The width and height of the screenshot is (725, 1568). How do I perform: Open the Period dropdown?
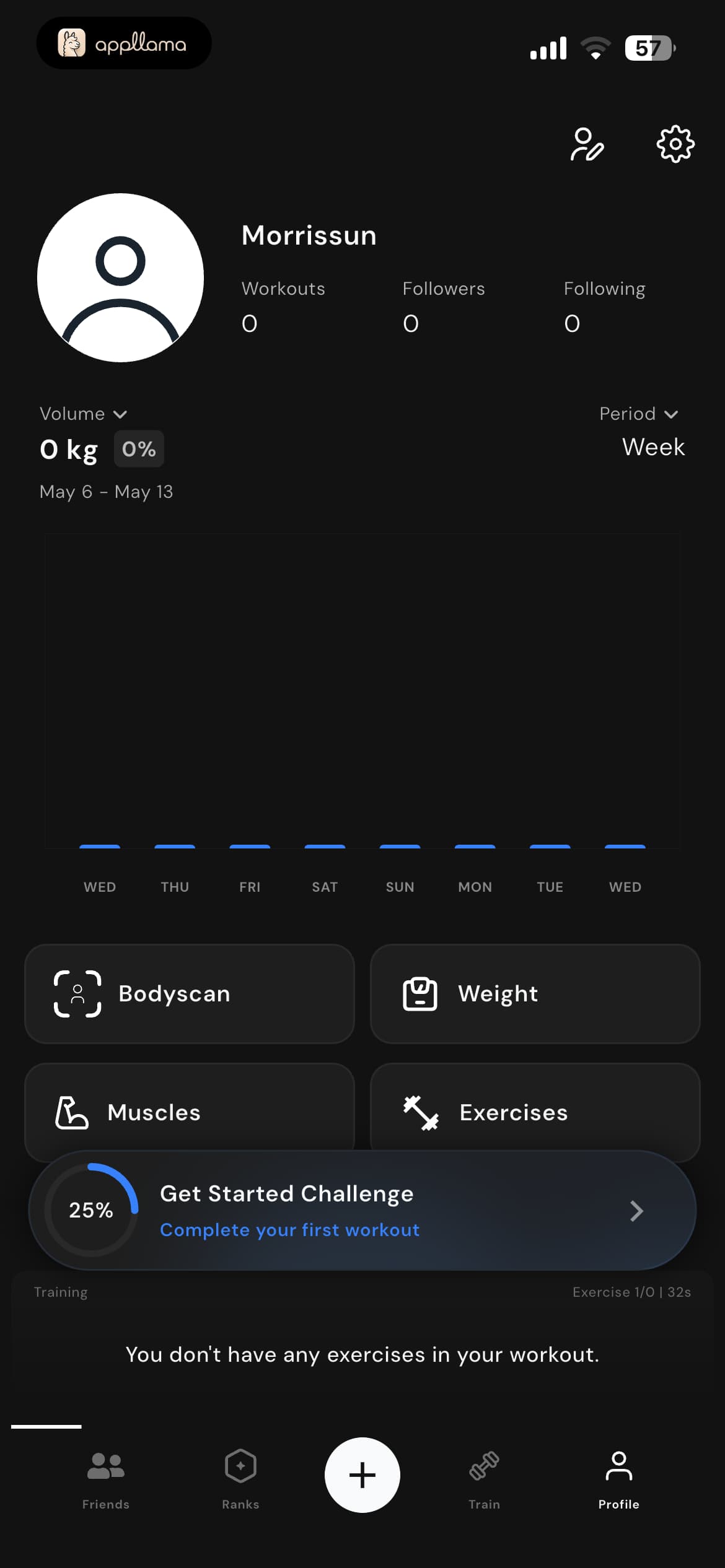click(x=639, y=414)
